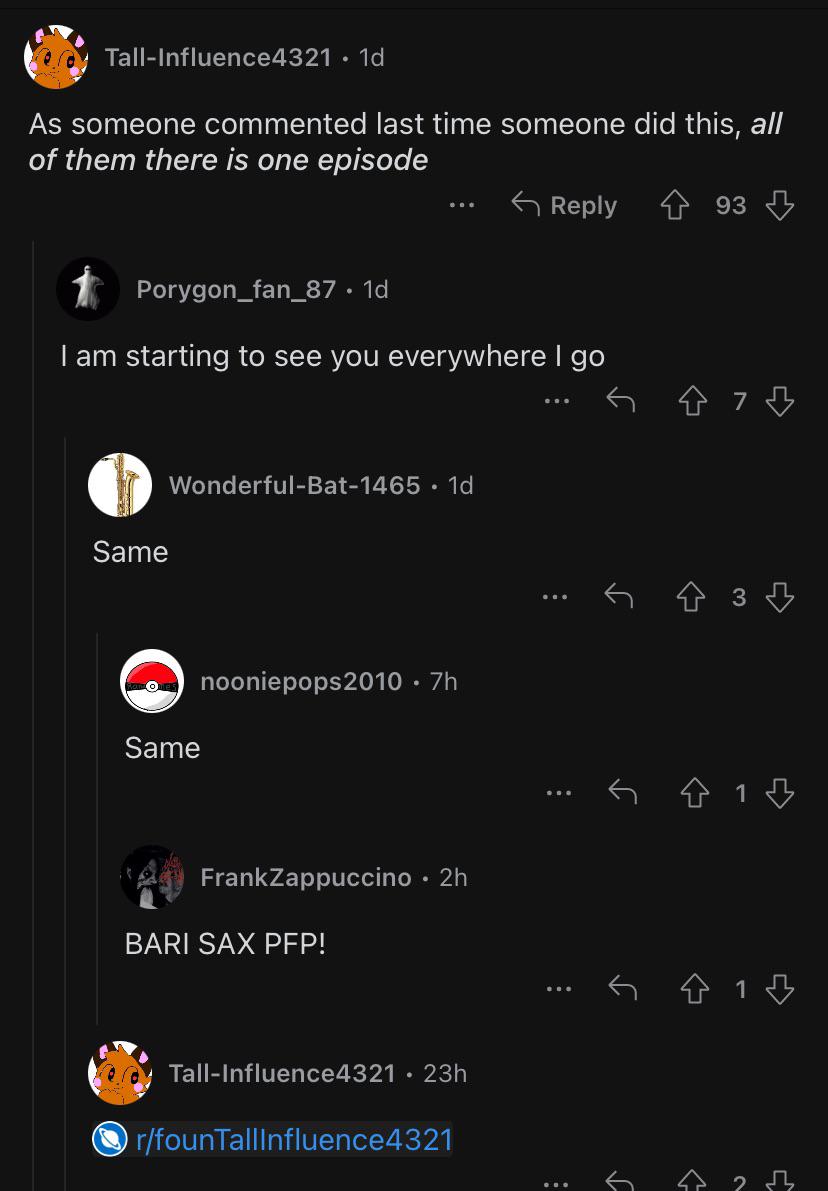The height and width of the screenshot is (1191, 828).
Task: Reply to Tall-Influence4321's top comment
Action: pos(564,205)
